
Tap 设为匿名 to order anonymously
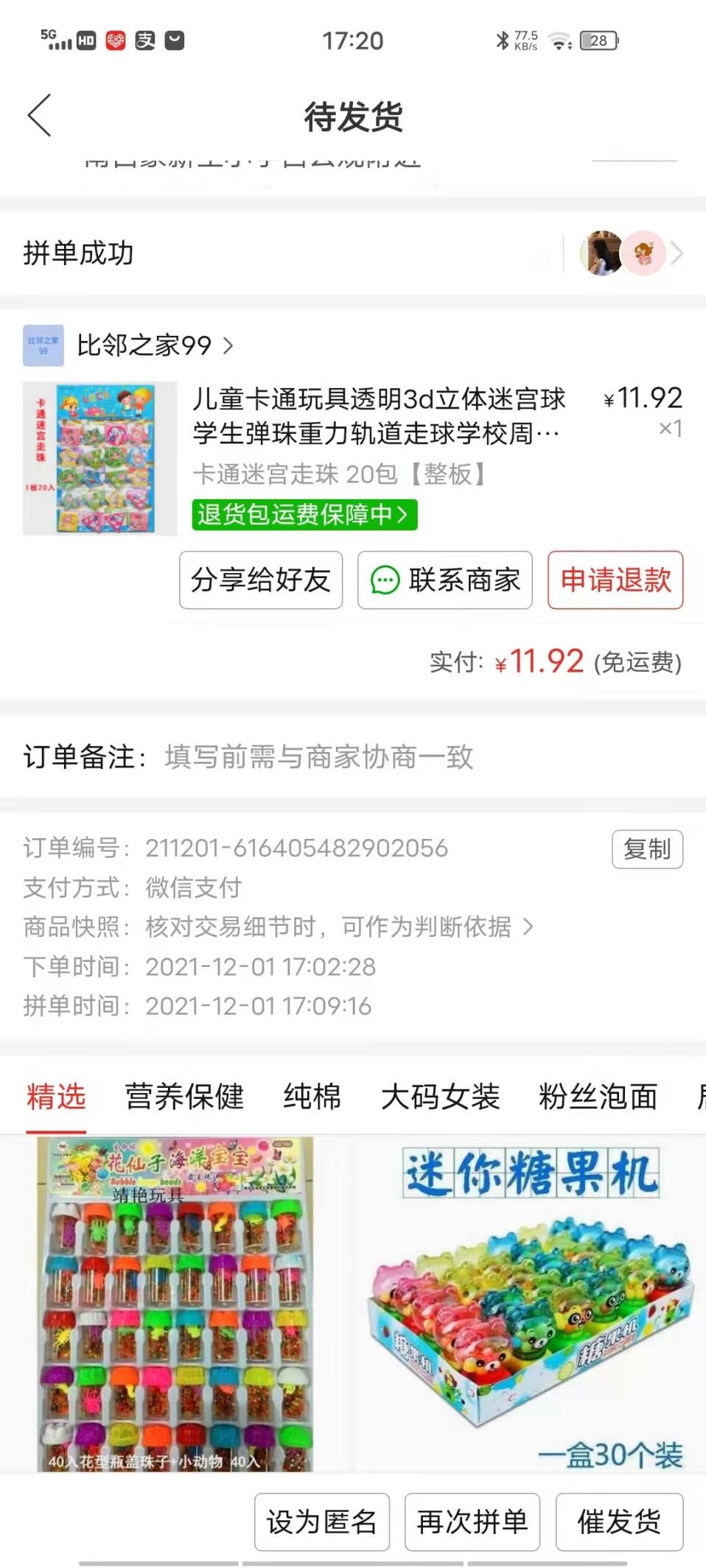point(322,1522)
